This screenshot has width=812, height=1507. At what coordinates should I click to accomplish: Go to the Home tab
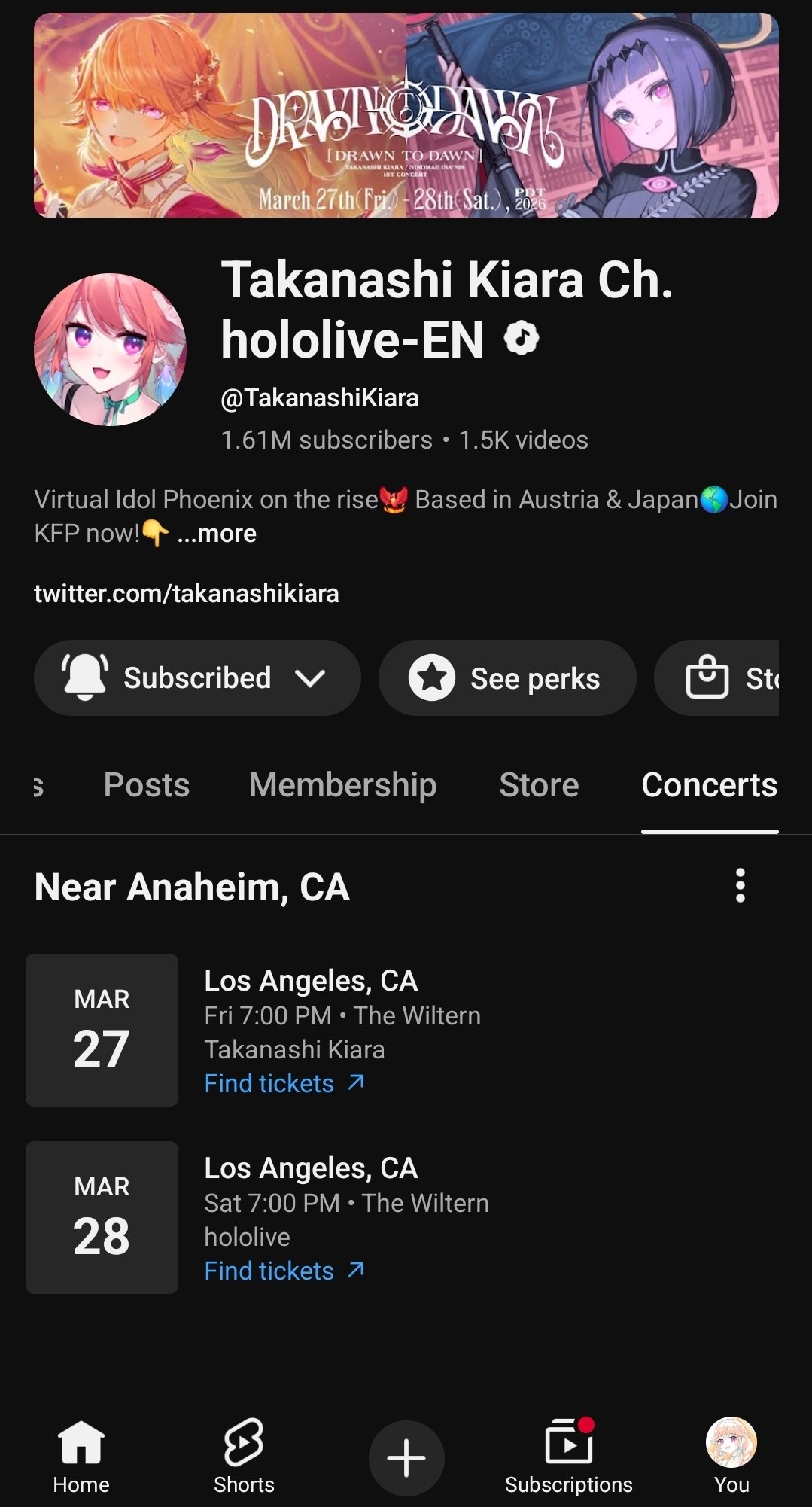pos(81,1457)
